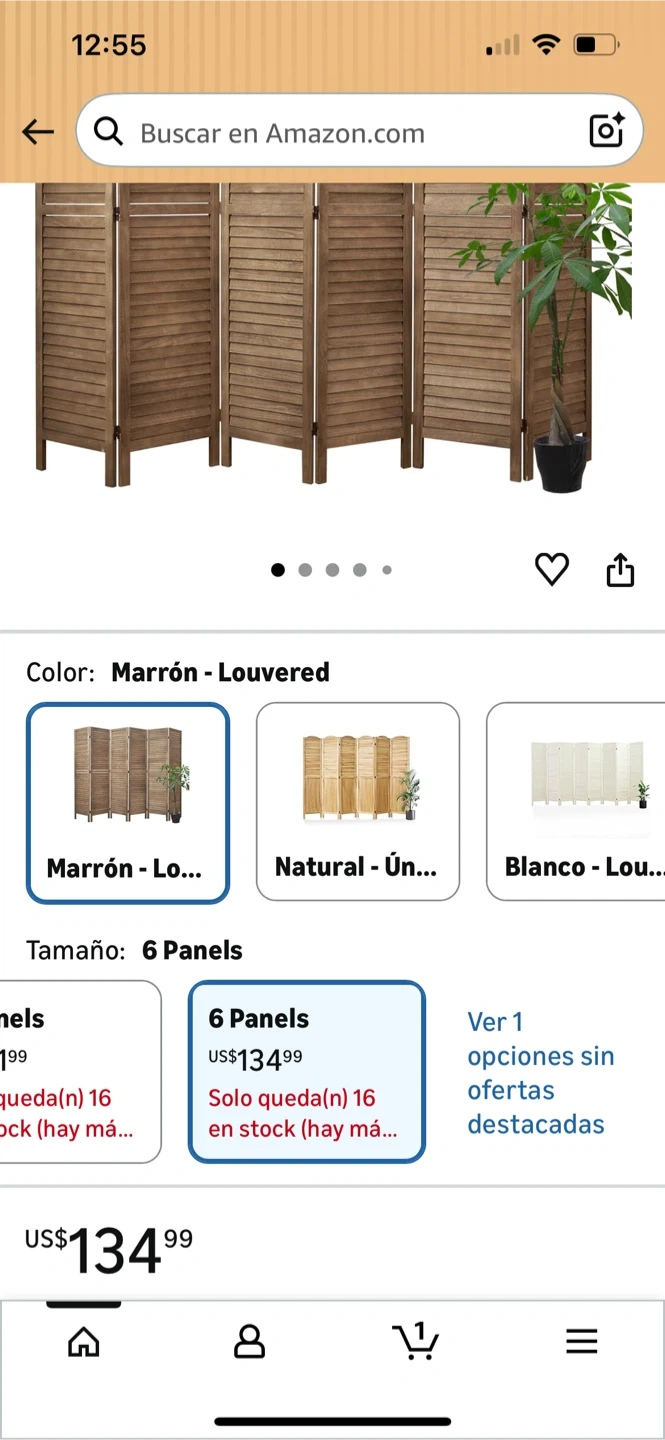The width and height of the screenshot is (665, 1440).
Task: Share this product
Action: pyautogui.click(x=620, y=569)
